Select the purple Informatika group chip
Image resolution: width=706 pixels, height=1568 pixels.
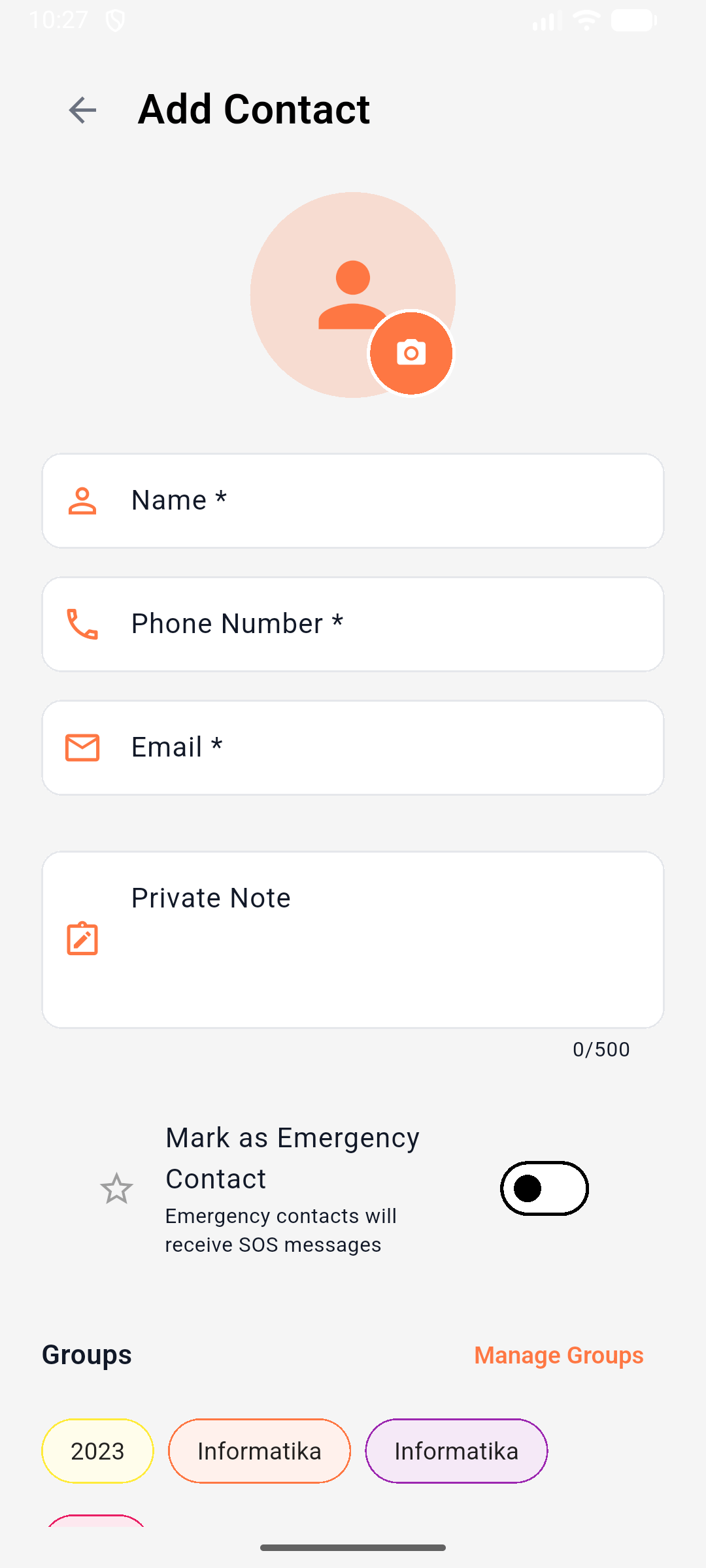tap(456, 1450)
